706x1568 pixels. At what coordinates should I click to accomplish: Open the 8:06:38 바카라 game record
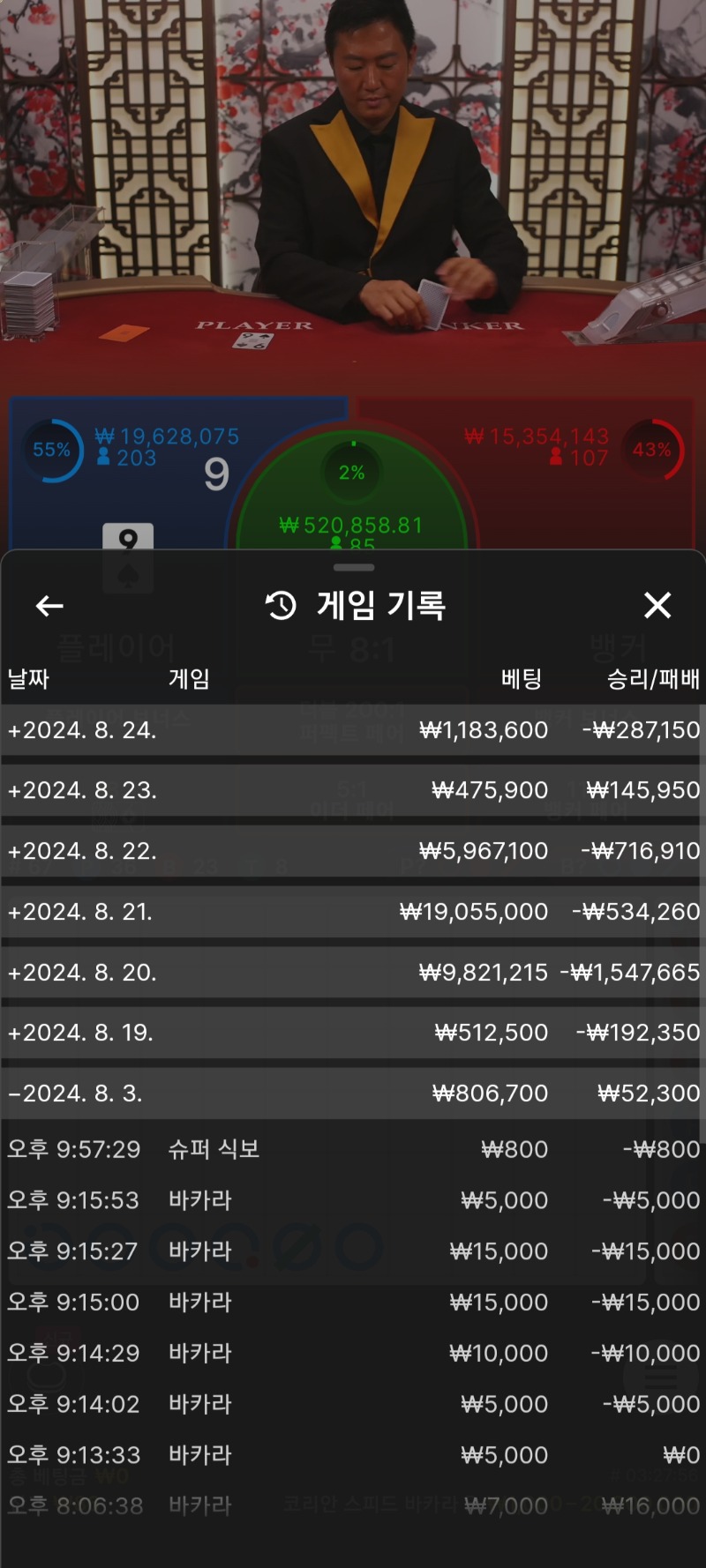tap(353, 1506)
